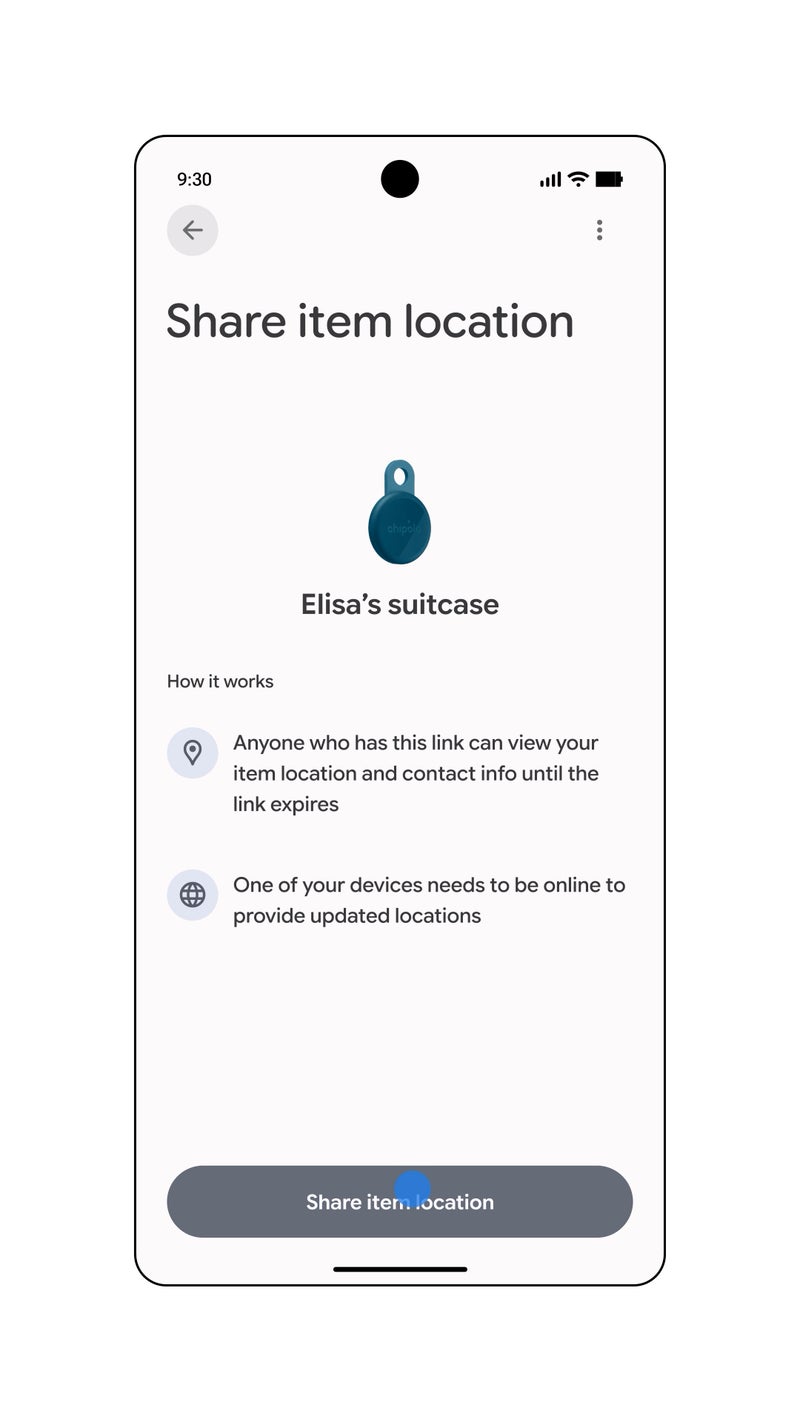Tap the cellular signal icon
The height and width of the screenshot is (1422, 800).
pos(550,180)
